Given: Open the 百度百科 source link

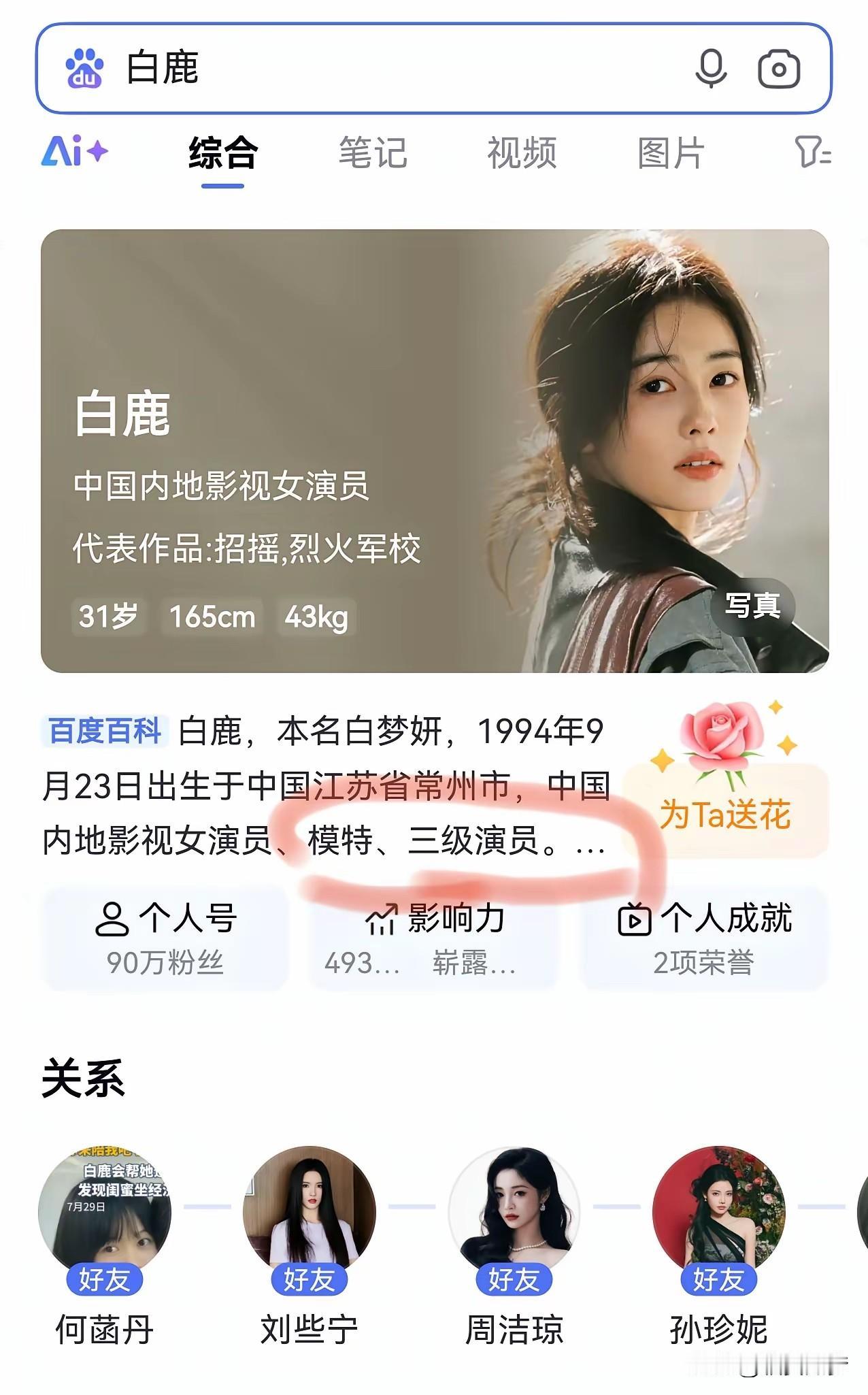Looking at the screenshot, I should 104,729.
